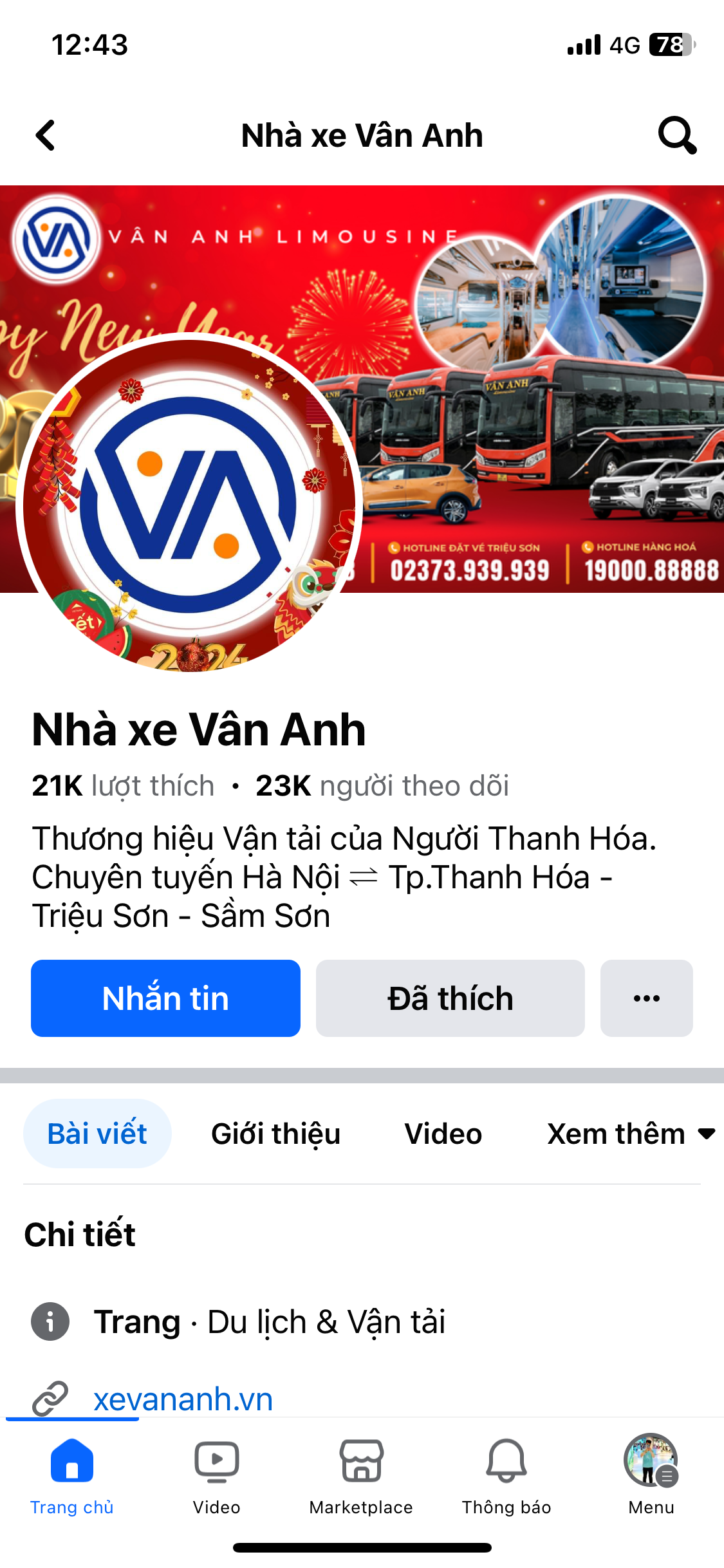Image resolution: width=724 pixels, height=1568 pixels.
Task: Send a message with Nhắn tin
Action: pos(165,998)
